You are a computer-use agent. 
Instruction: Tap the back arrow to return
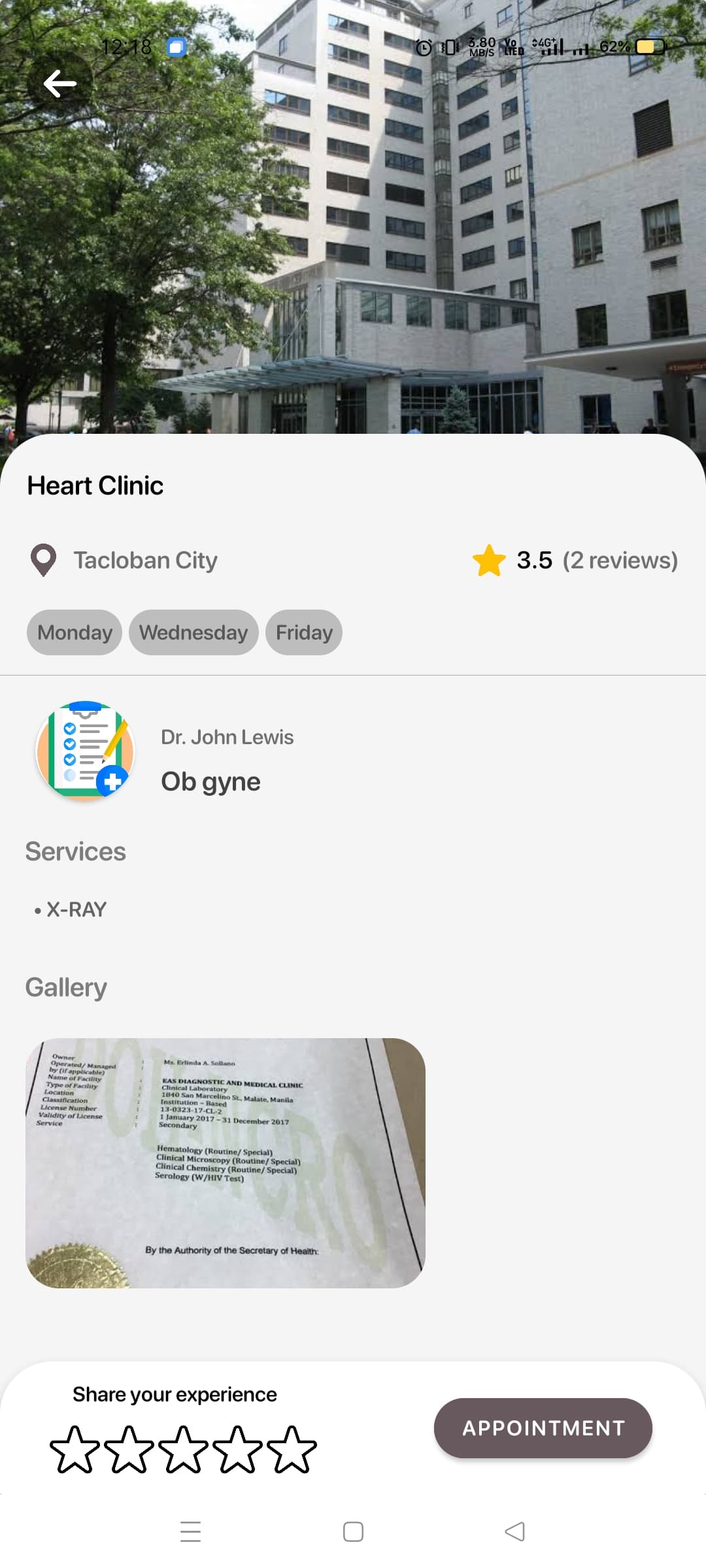59,83
